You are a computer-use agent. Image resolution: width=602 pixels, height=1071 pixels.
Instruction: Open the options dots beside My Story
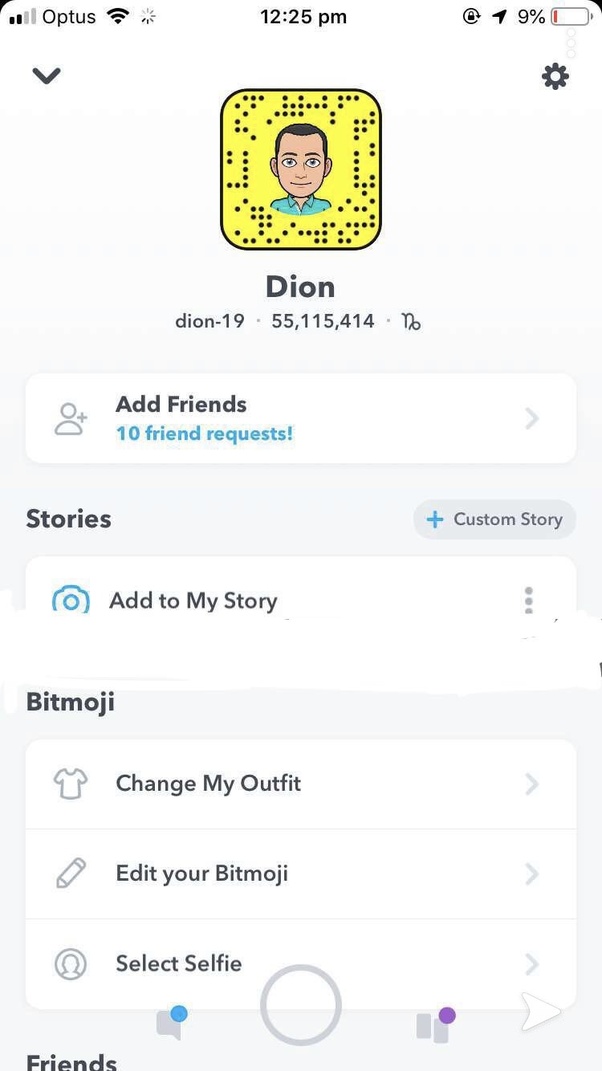[x=528, y=600]
